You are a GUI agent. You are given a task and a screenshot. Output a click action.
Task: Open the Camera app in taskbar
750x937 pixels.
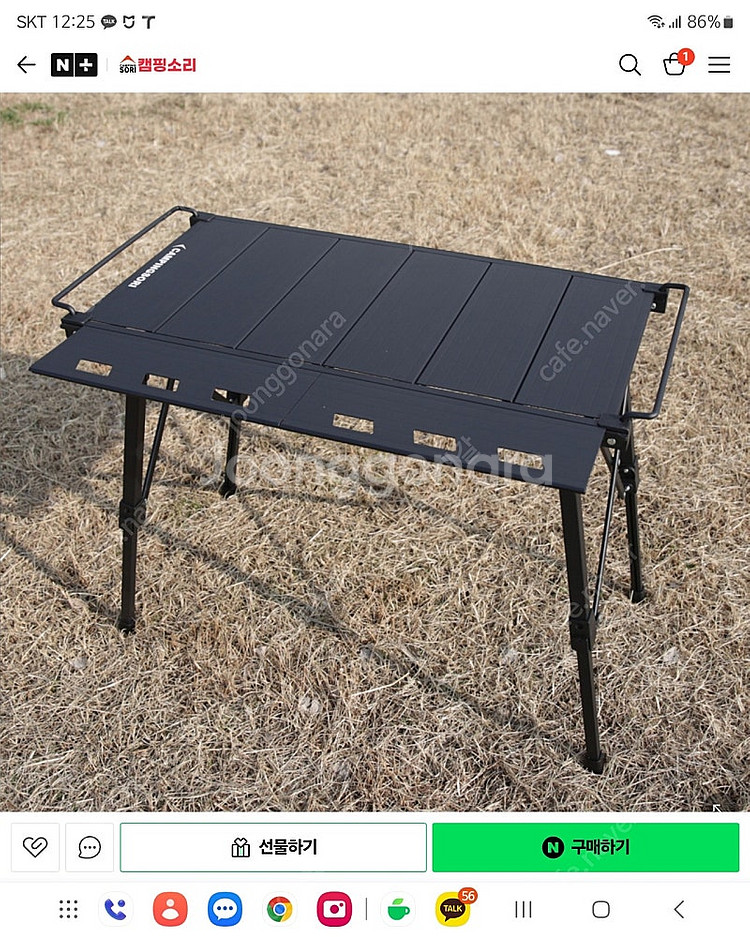pyautogui.click(x=334, y=909)
